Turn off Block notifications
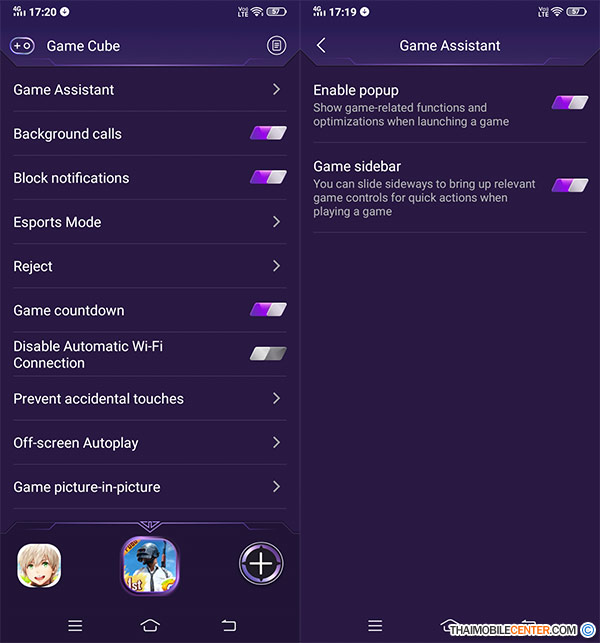Viewport: 600px width, 643px height. click(268, 178)
